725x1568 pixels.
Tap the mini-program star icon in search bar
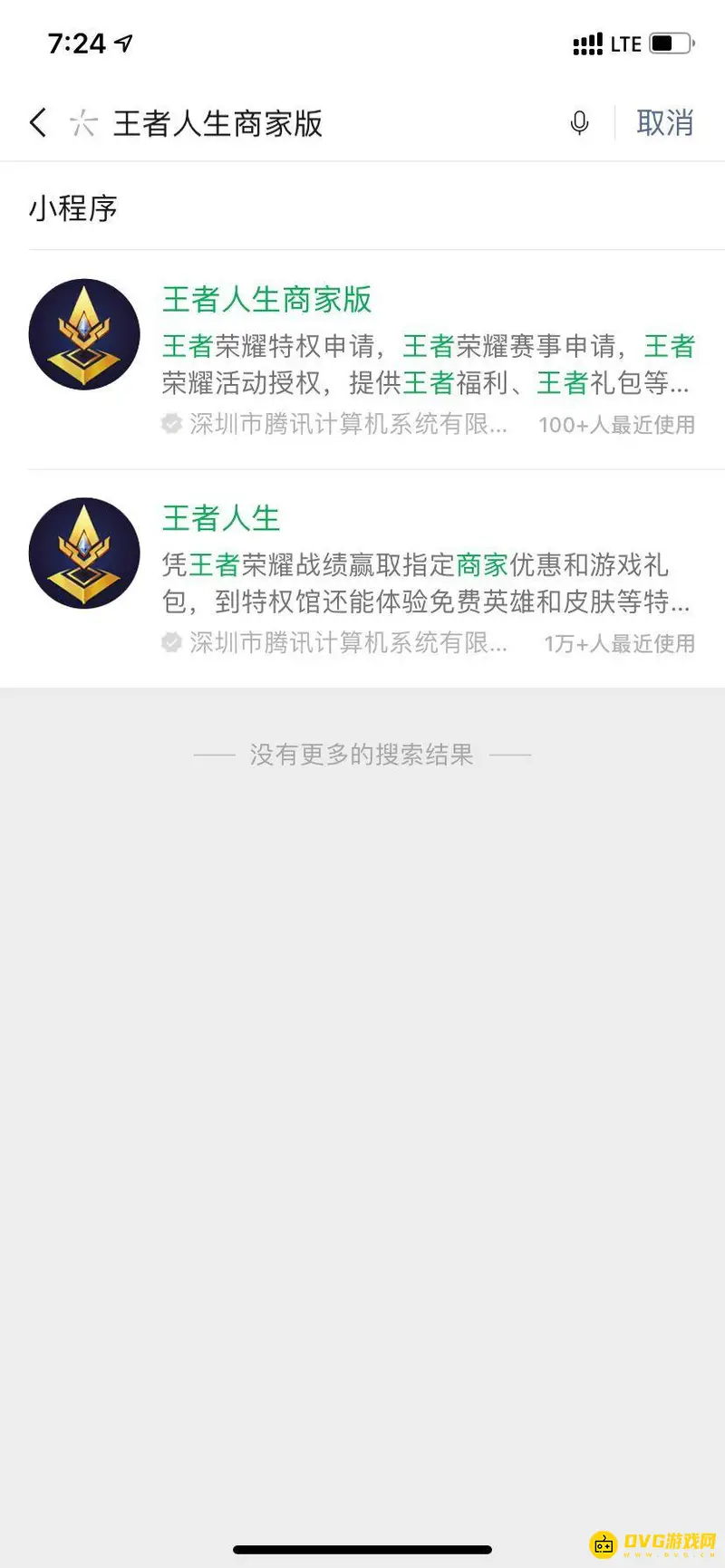(82, 123)
